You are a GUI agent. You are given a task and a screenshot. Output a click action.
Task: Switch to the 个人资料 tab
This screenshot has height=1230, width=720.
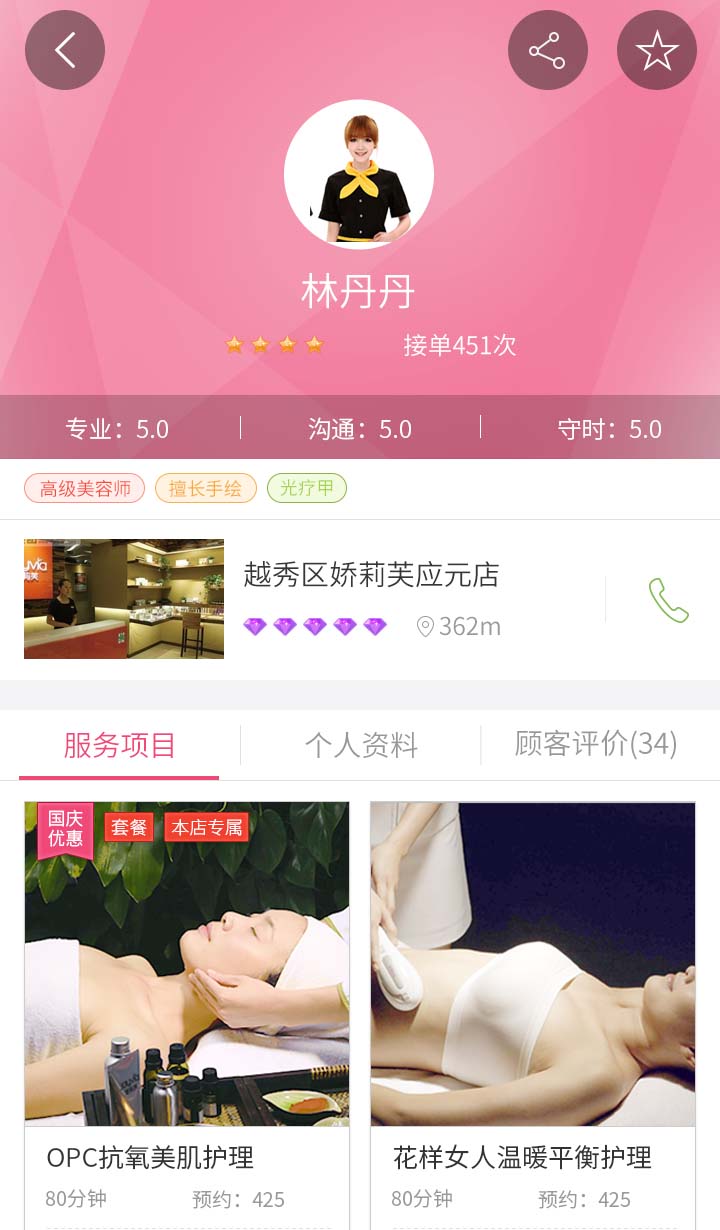point(360,745)
